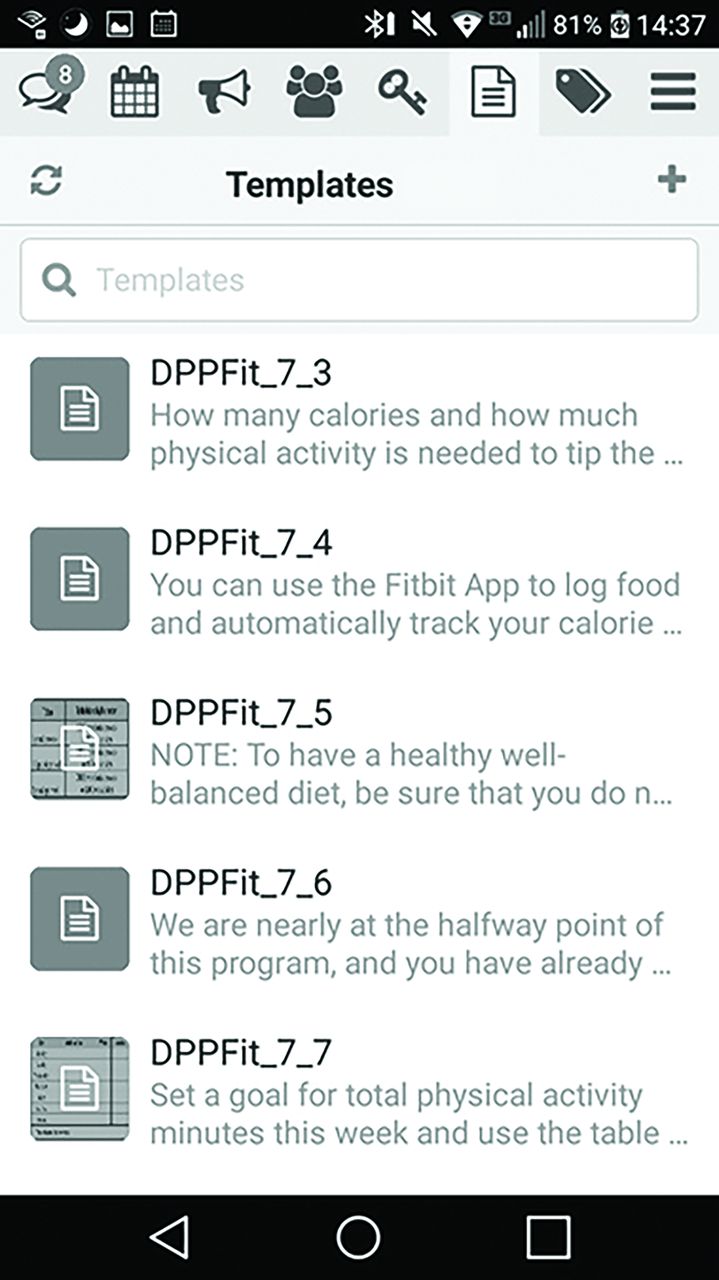Open the groups people icon
Image resolution: width=719 pixels, height=1280 pixels.
[314, 92]
